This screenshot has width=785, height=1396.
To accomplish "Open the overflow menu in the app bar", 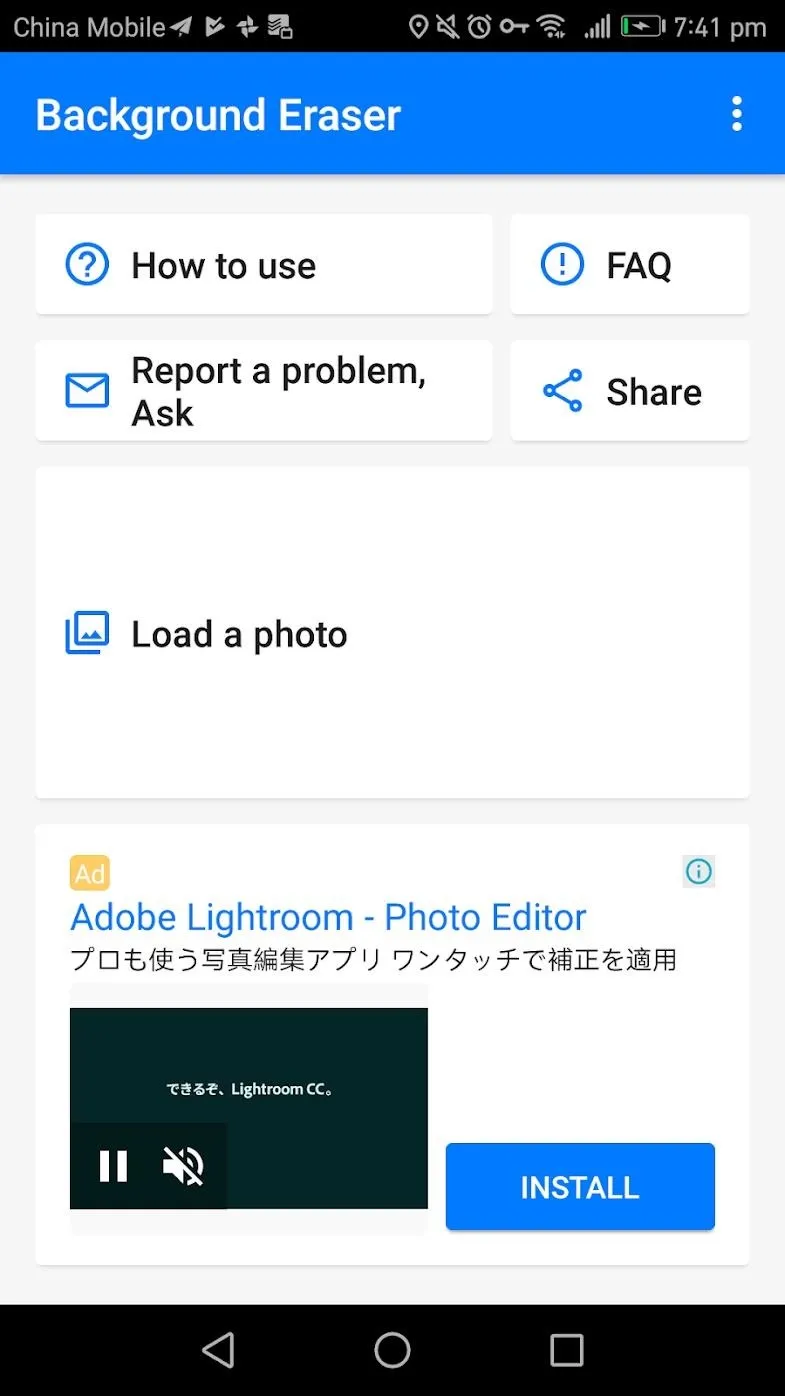I will (736, 114).
